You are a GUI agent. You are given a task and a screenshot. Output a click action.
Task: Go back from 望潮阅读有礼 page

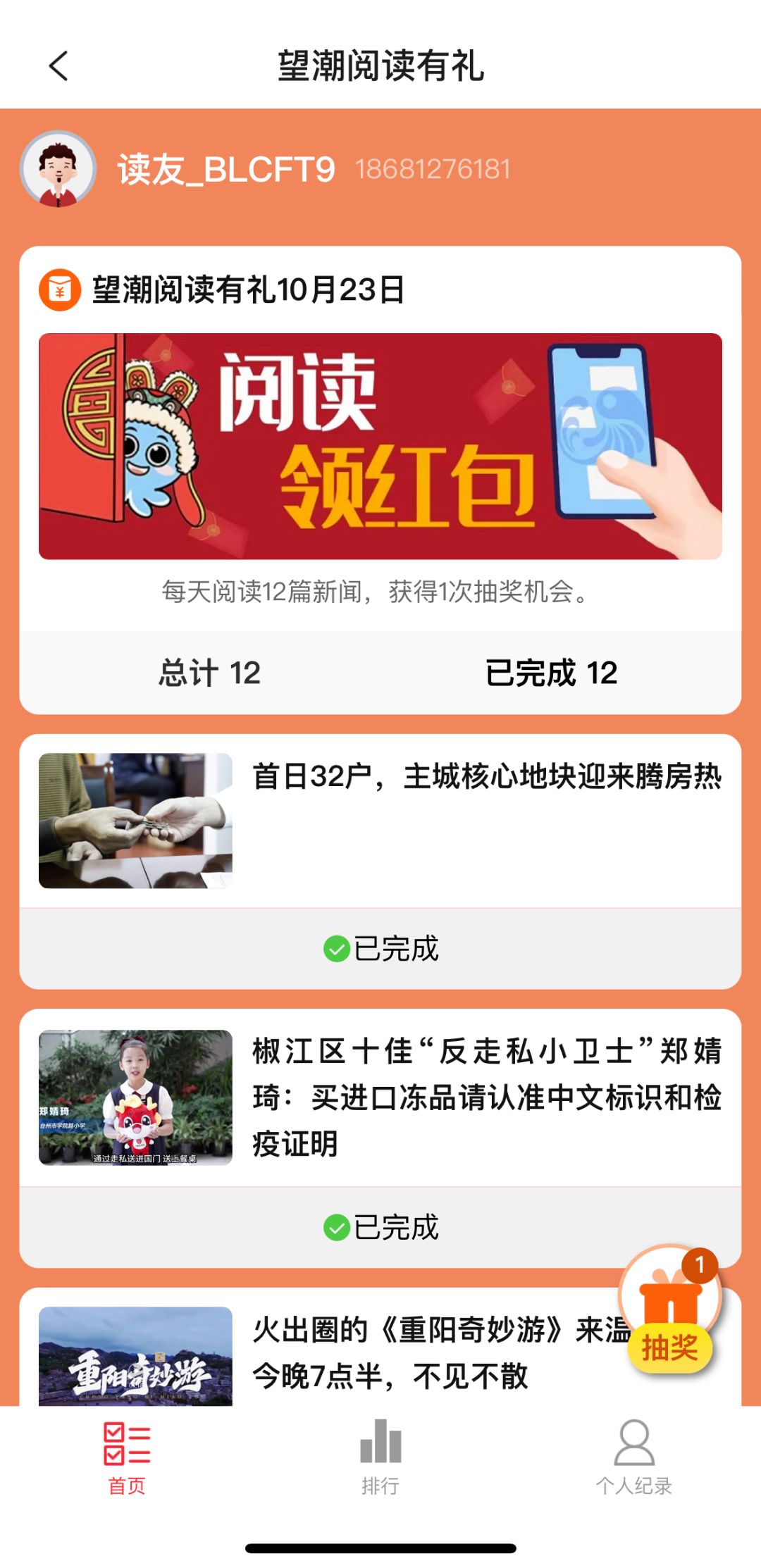pyautogui.click(x=58, y=66)
